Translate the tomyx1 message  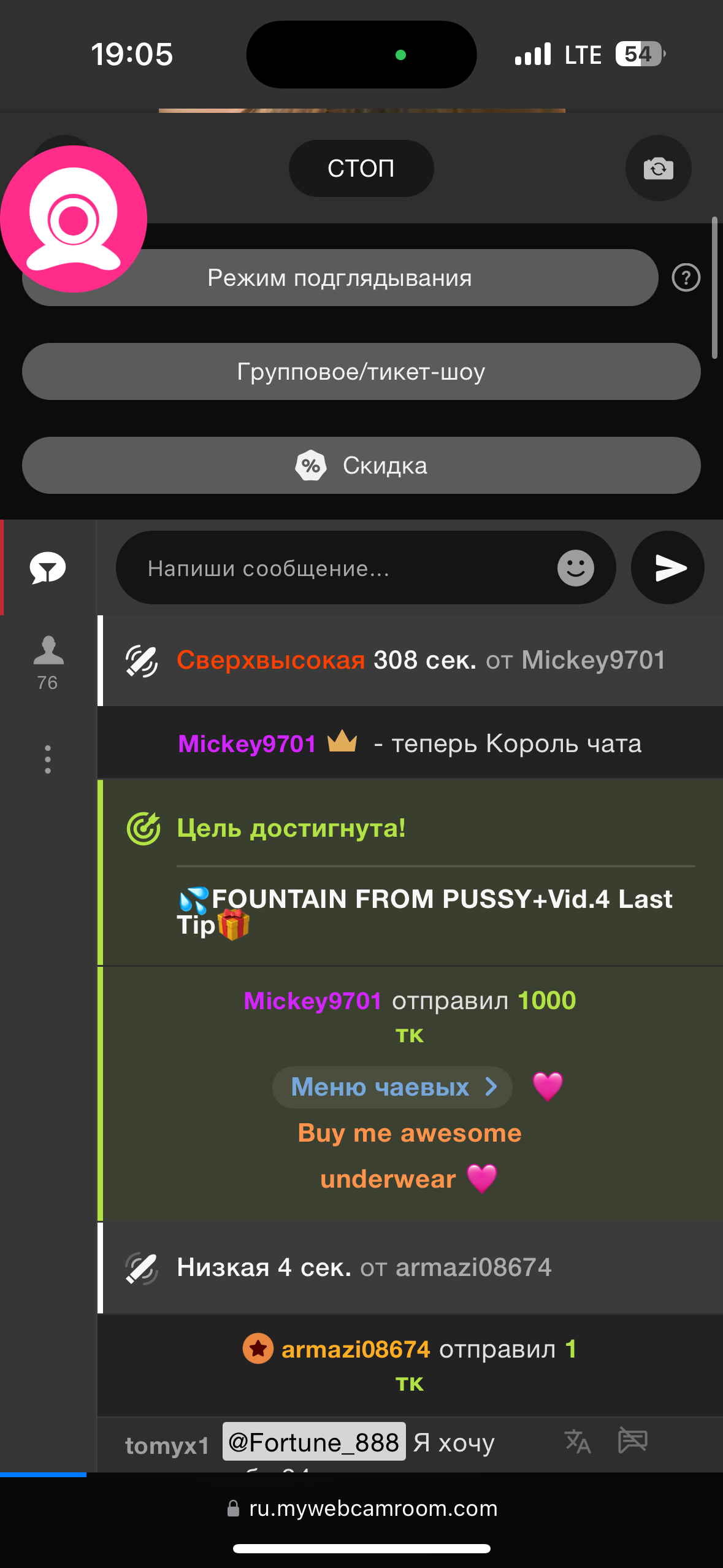pos(578,1442)
